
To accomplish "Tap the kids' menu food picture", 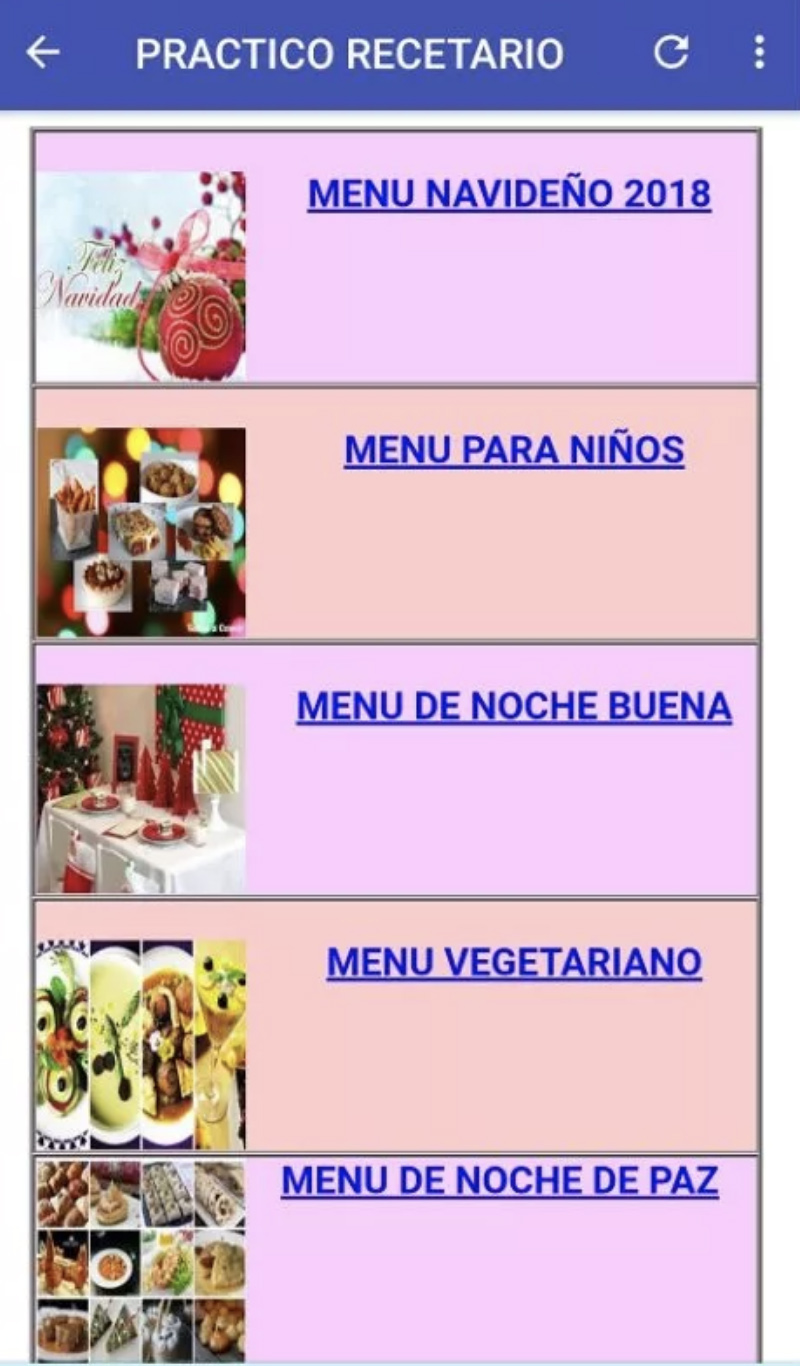I will (141, 532).
